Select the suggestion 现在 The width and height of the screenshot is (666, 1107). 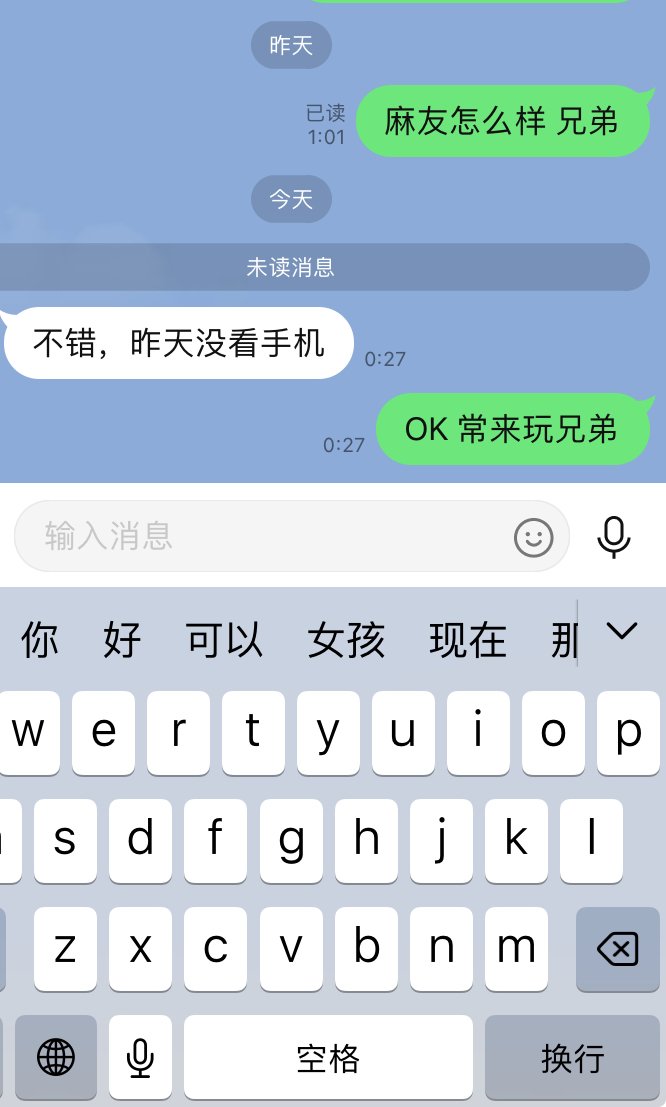click(x=468, y=640)
